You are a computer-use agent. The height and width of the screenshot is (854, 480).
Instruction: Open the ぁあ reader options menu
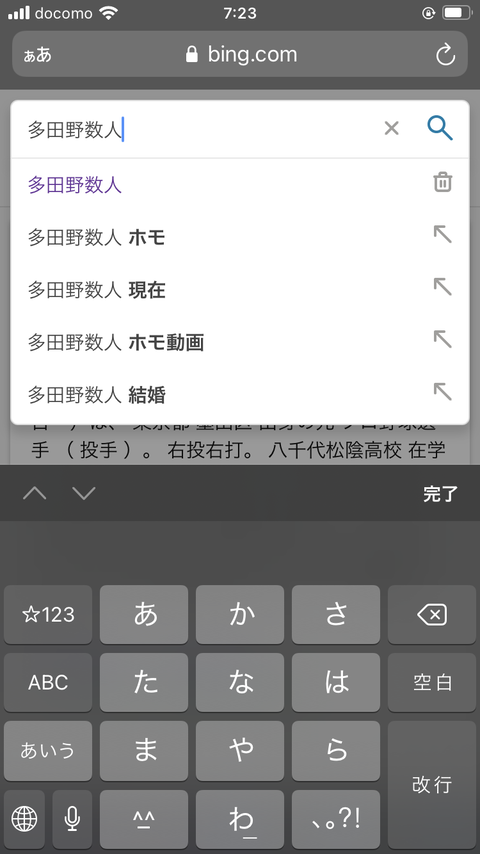[38, 55]
